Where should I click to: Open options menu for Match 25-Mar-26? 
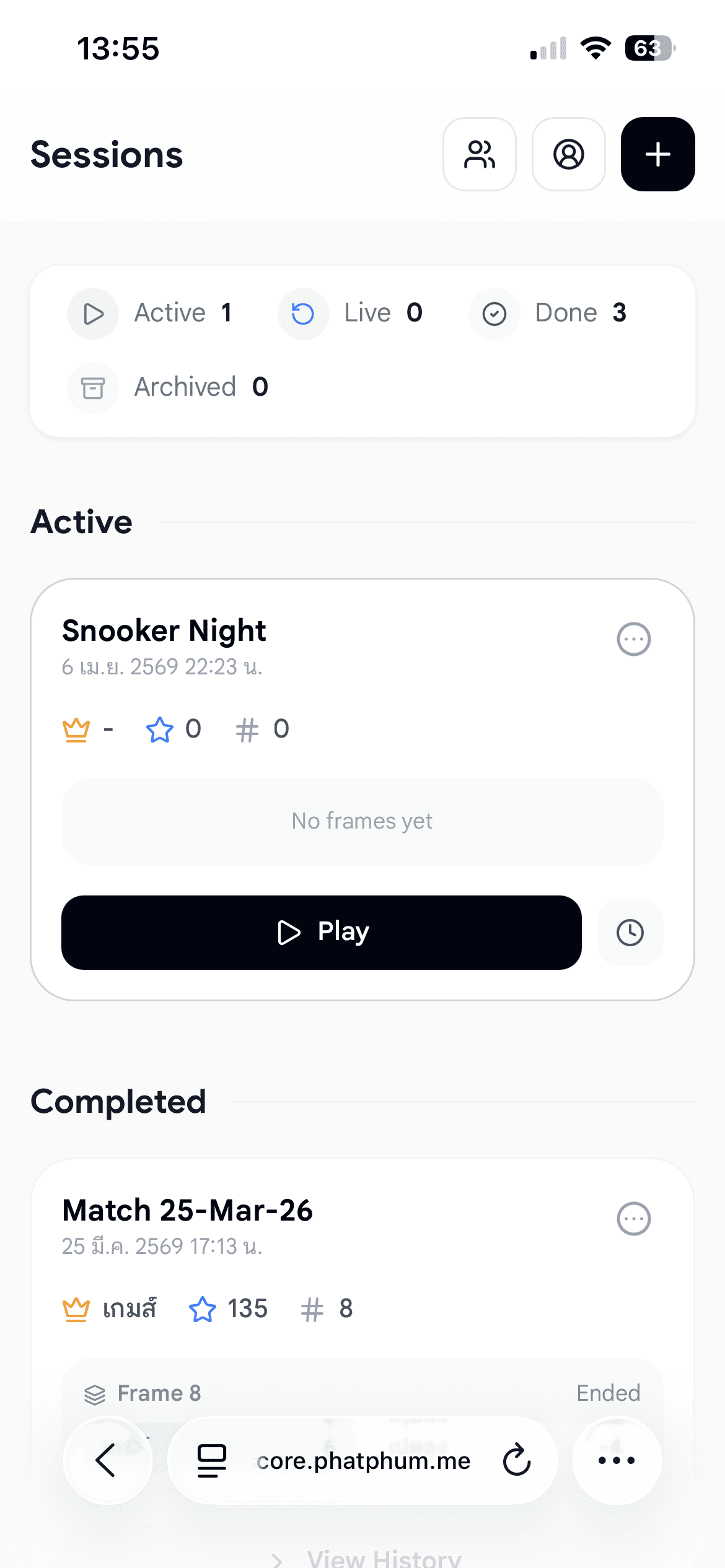633,1219
